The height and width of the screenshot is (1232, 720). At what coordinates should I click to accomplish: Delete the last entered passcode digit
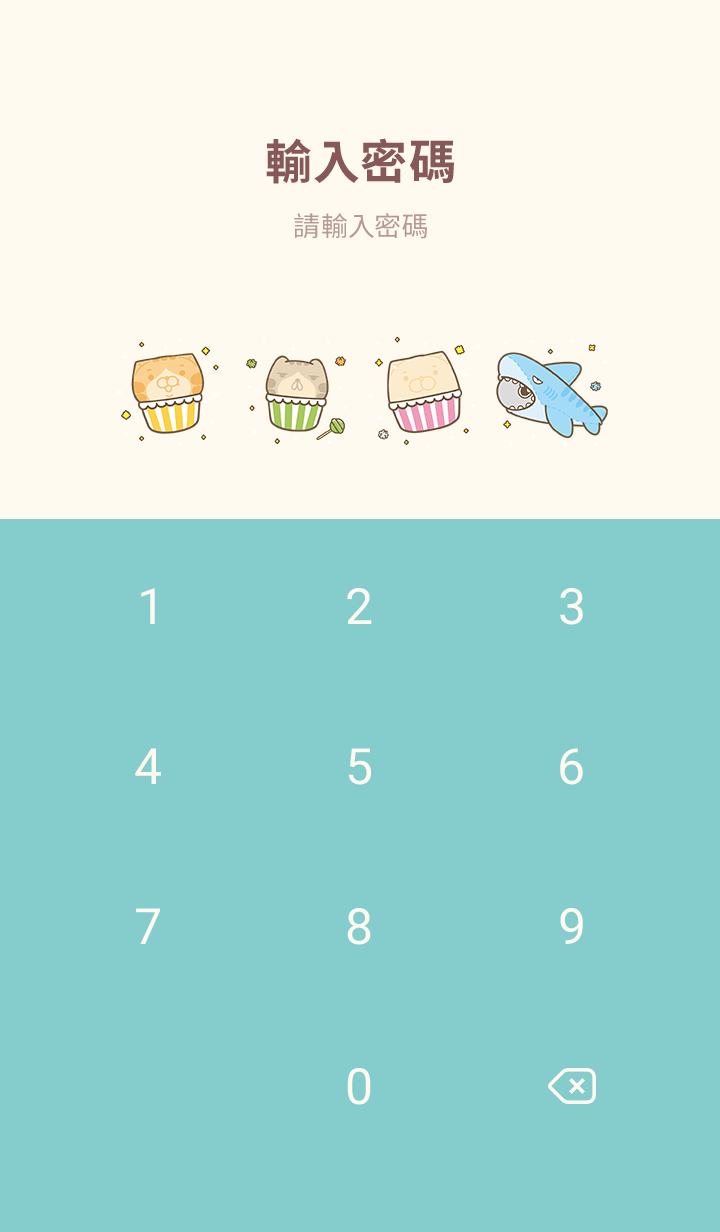coord(571,1086)
